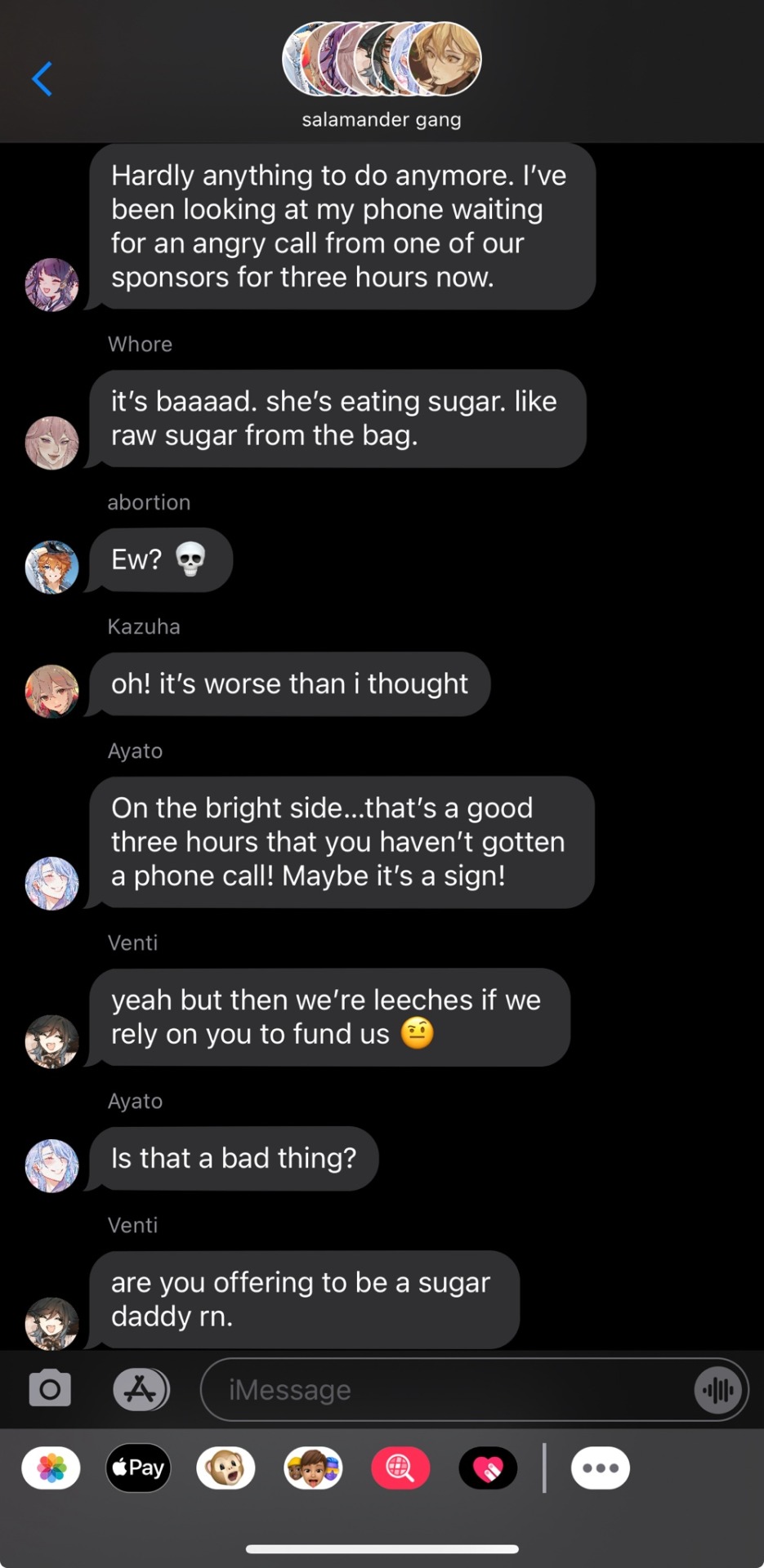Open the Digital Touch heart app
764x1568 pixels.
(x=488, y=1468)
